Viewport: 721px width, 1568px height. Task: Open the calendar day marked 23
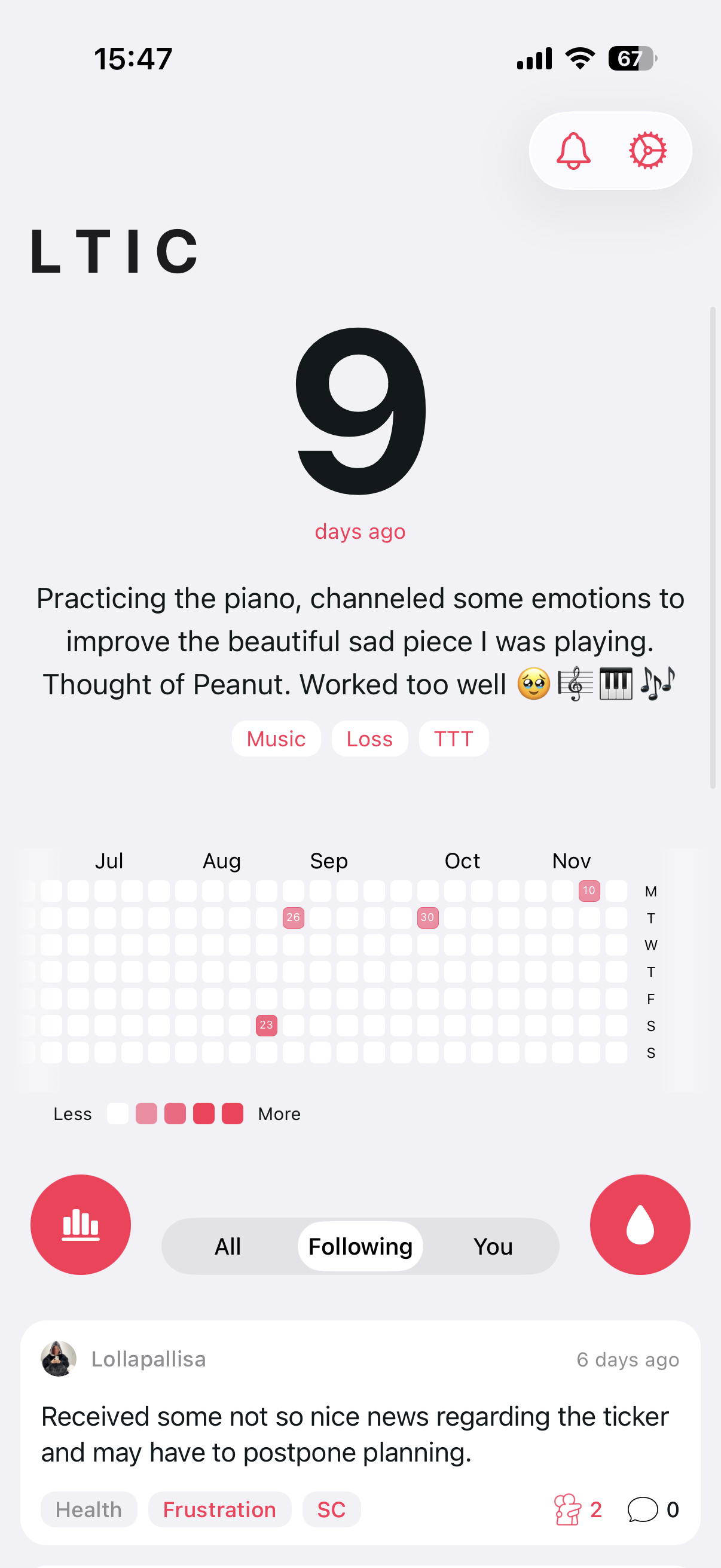tap(267, 1025)
